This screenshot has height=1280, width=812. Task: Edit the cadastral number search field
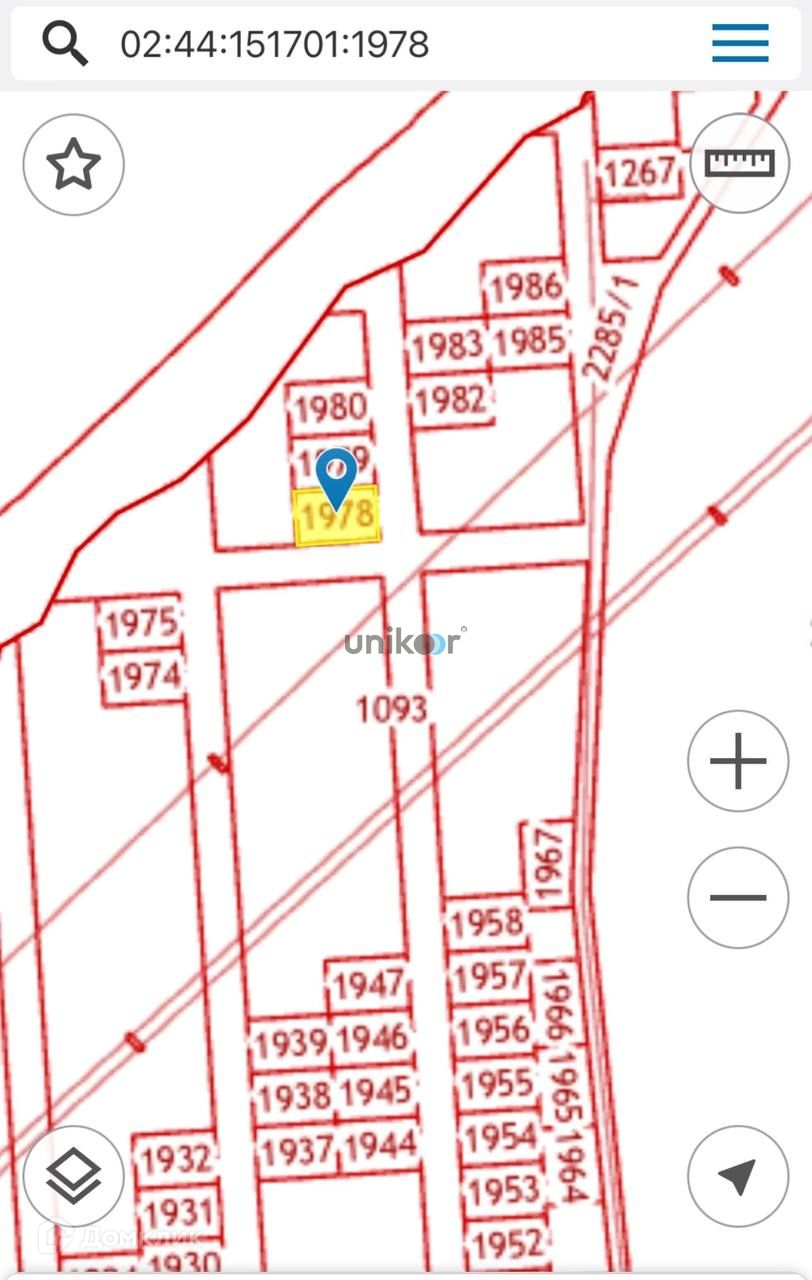[x=380, y=44]
